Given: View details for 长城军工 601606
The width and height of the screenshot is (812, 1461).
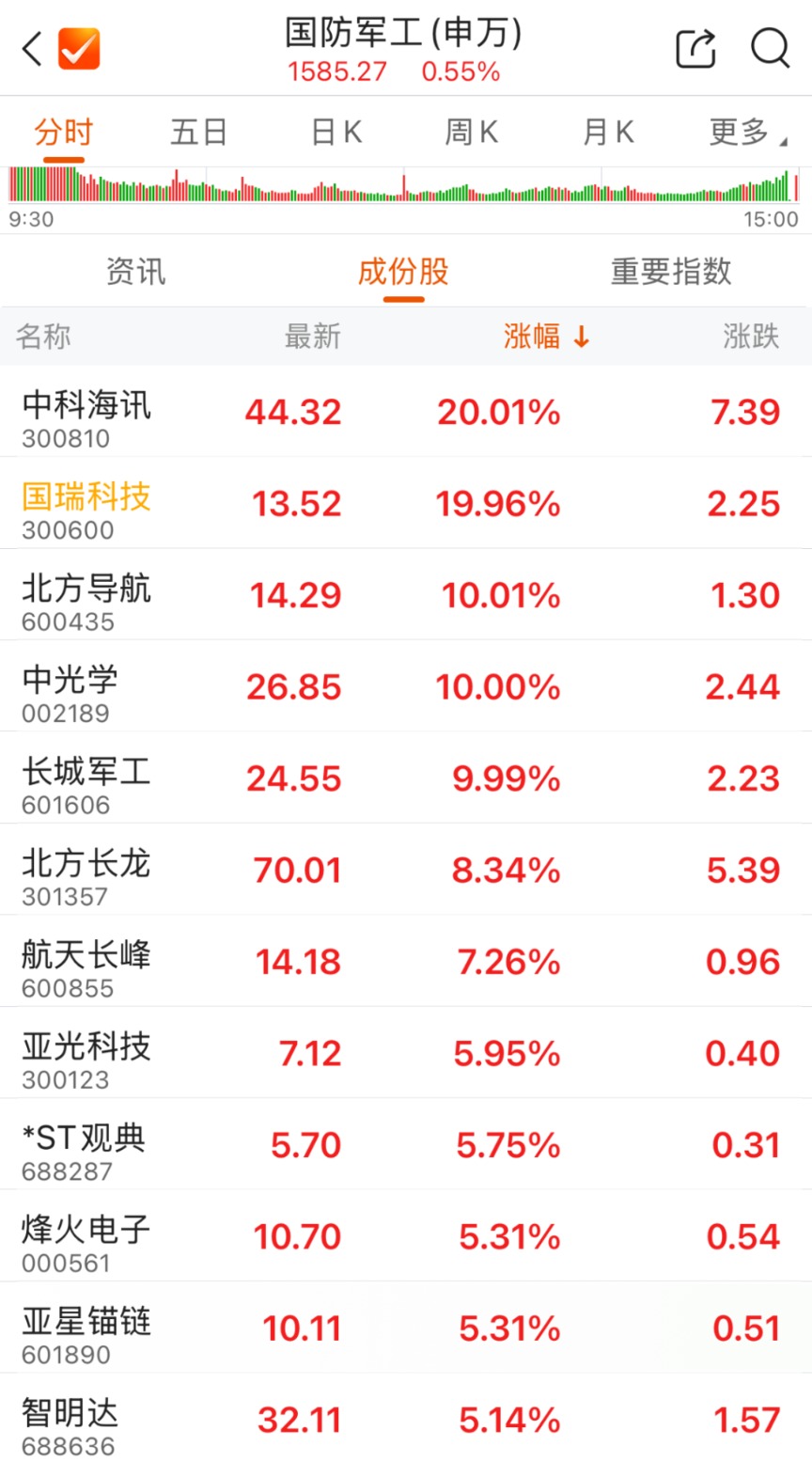Looking at the screenshot, I should pyautogui.click(x=406, y=778).
